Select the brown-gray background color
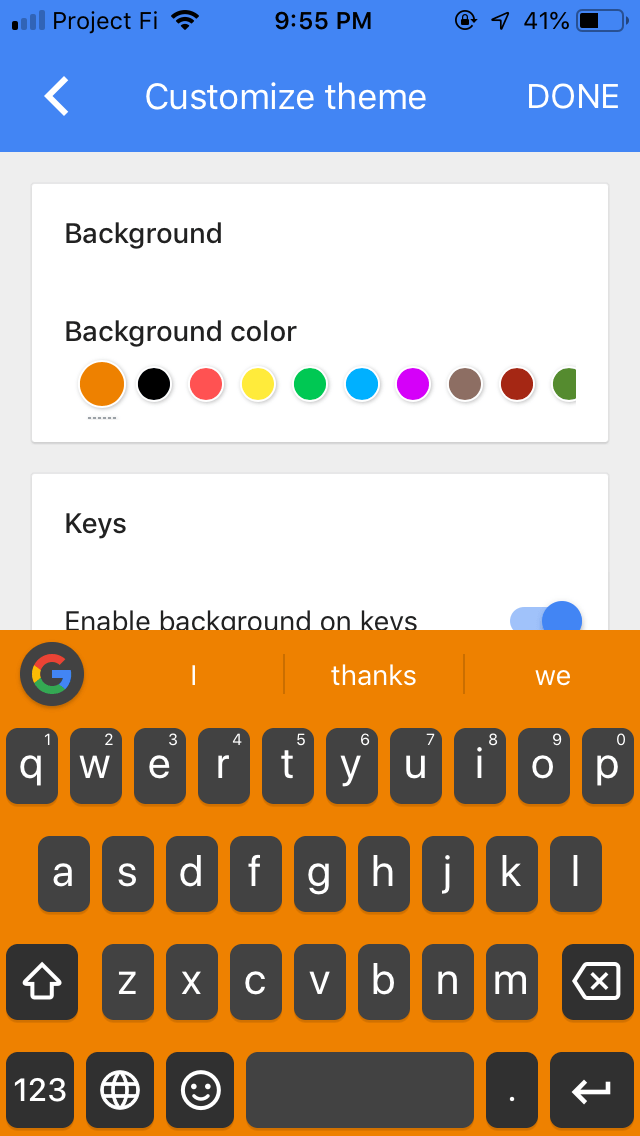Image resolution: width=640 pixels, height=1136 pixels. (x=465, y=384)
